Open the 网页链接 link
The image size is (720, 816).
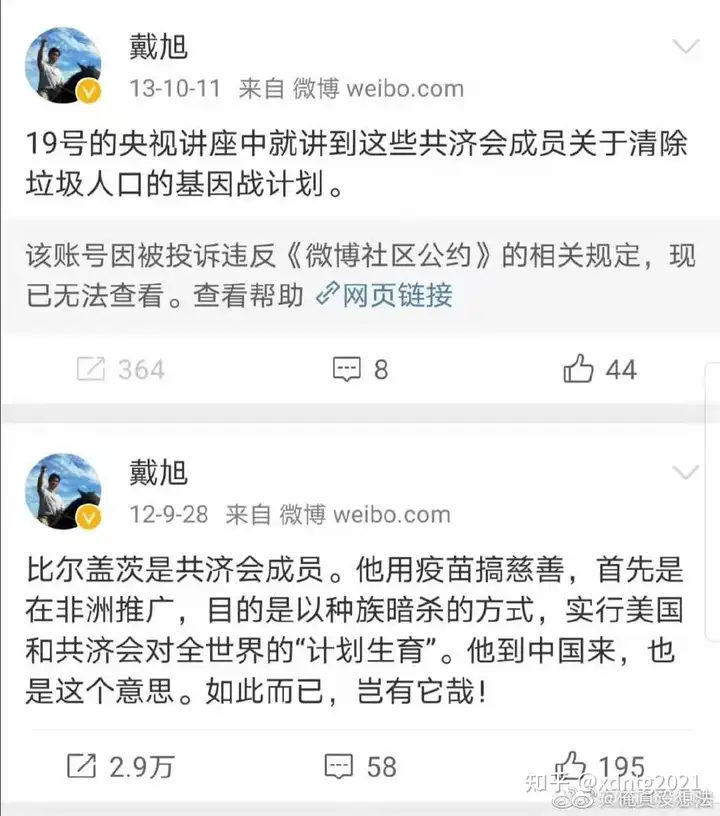[384, 296]
